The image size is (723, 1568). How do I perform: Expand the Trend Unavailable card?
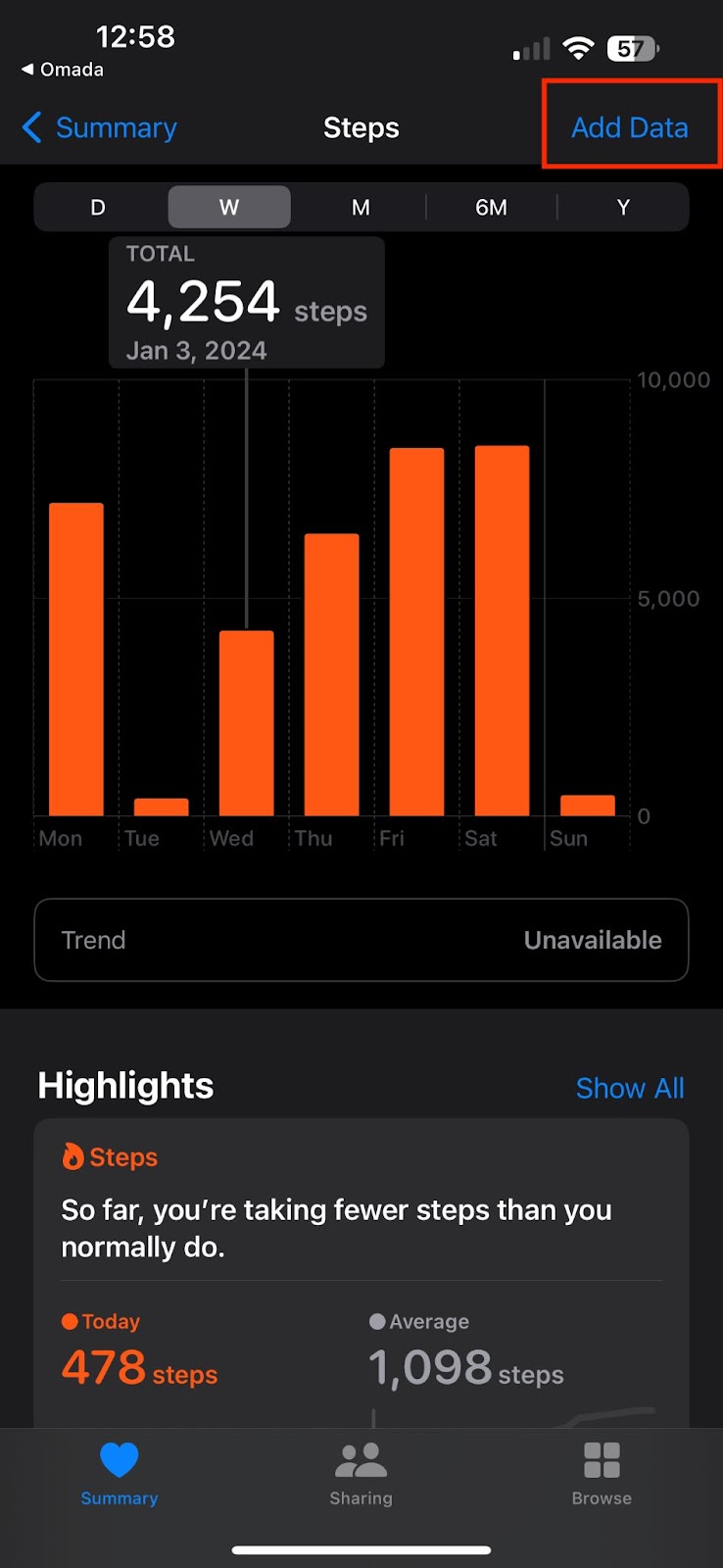point(361,940)
